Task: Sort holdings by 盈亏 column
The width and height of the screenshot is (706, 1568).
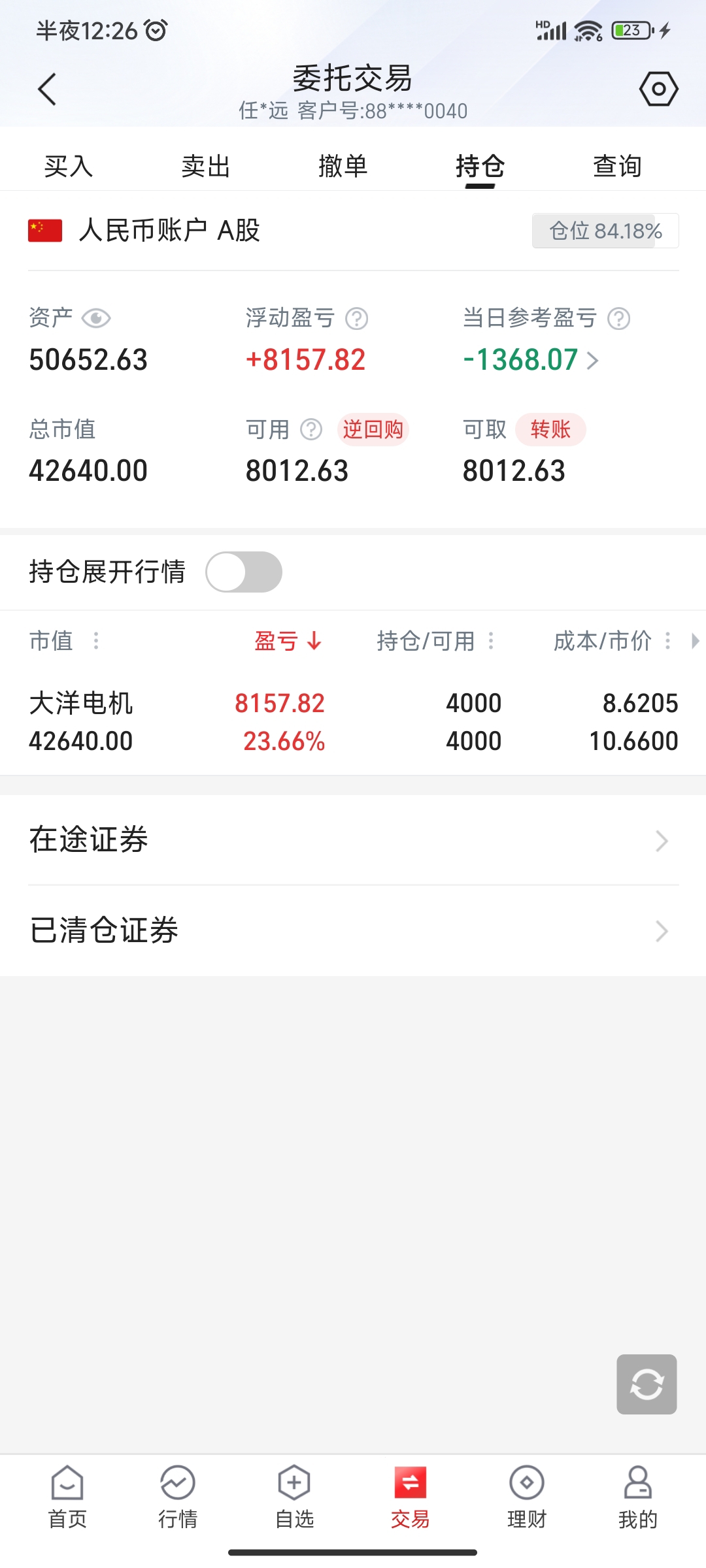Action: pos(288,641)
